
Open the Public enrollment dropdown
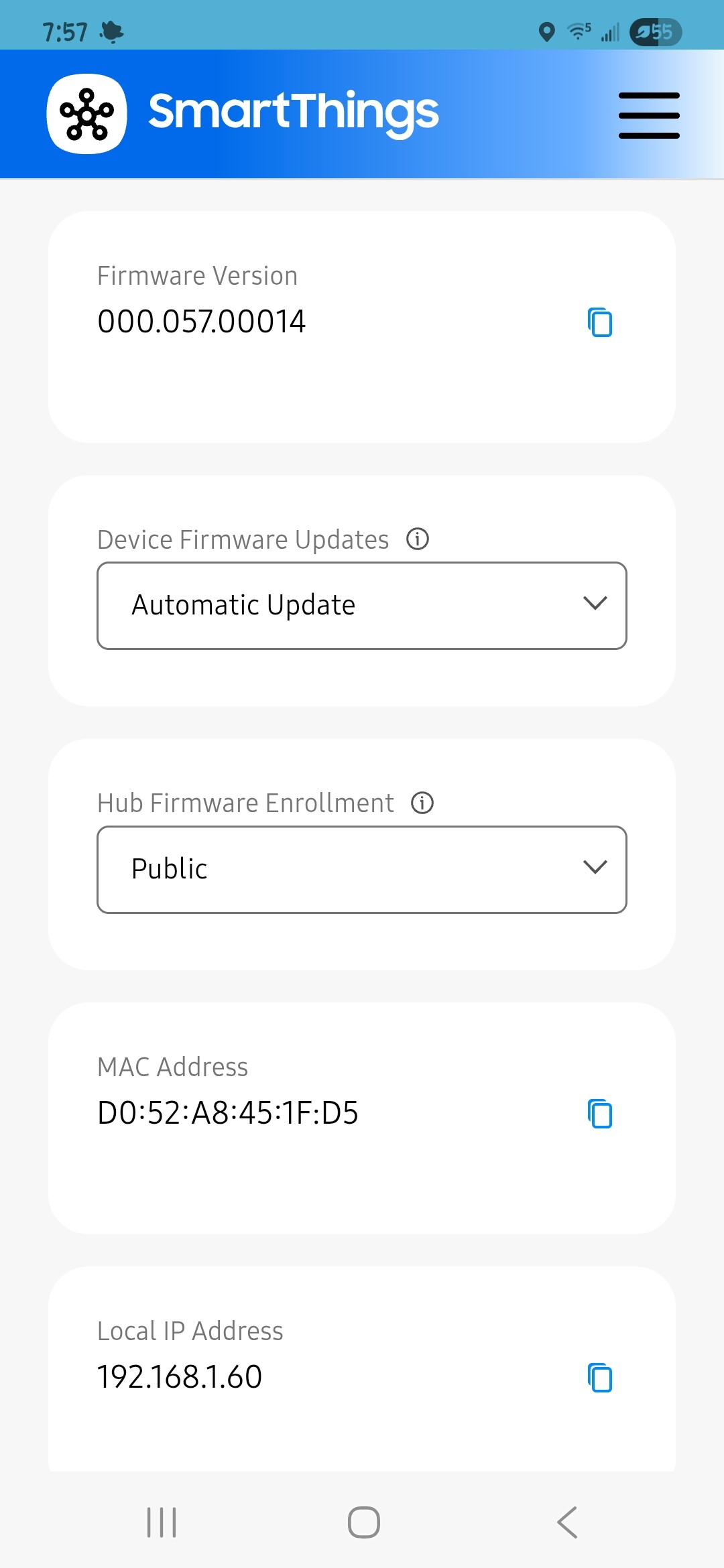(362, 870)
